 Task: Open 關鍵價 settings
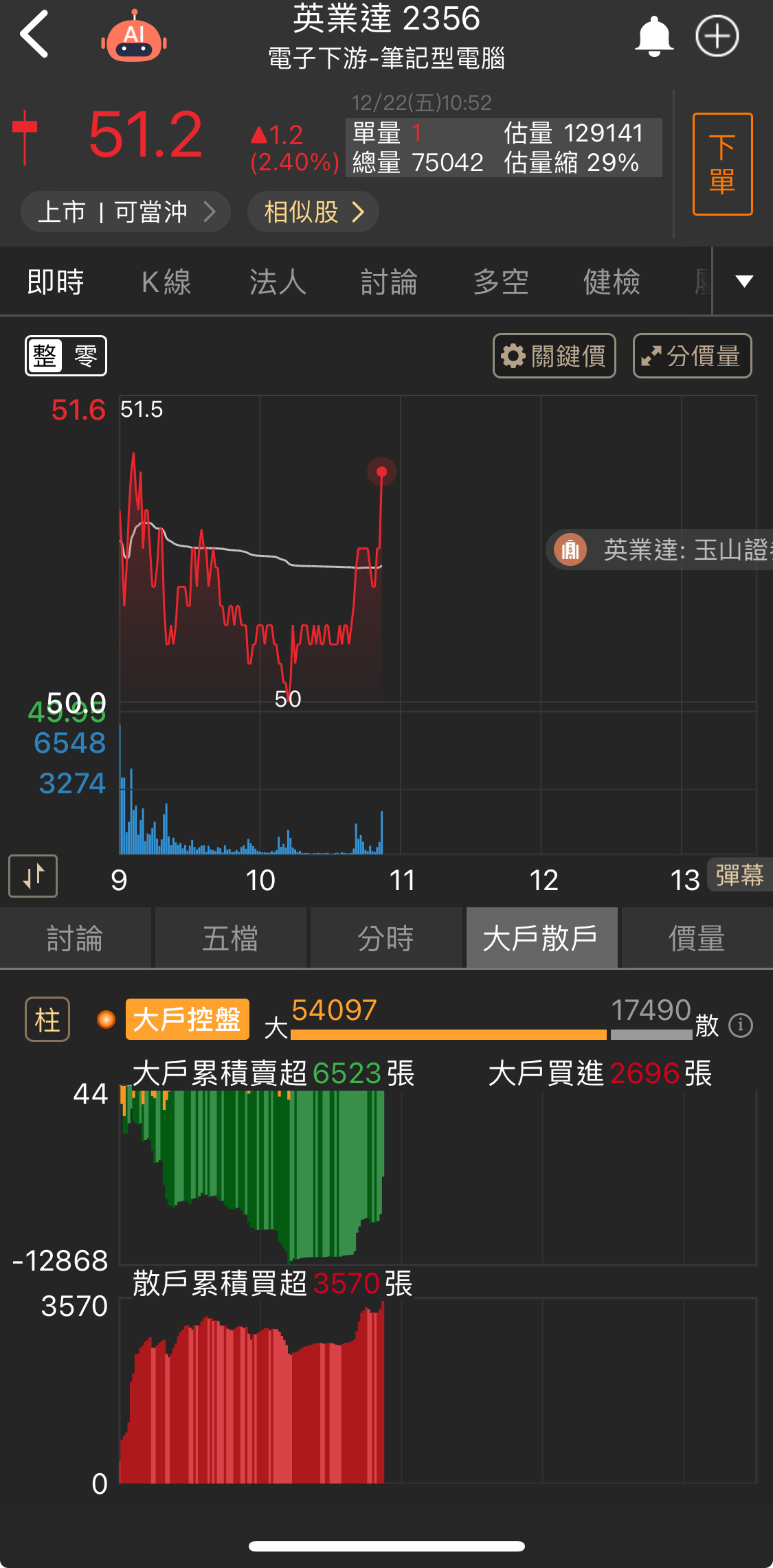(x=554, y=356)
